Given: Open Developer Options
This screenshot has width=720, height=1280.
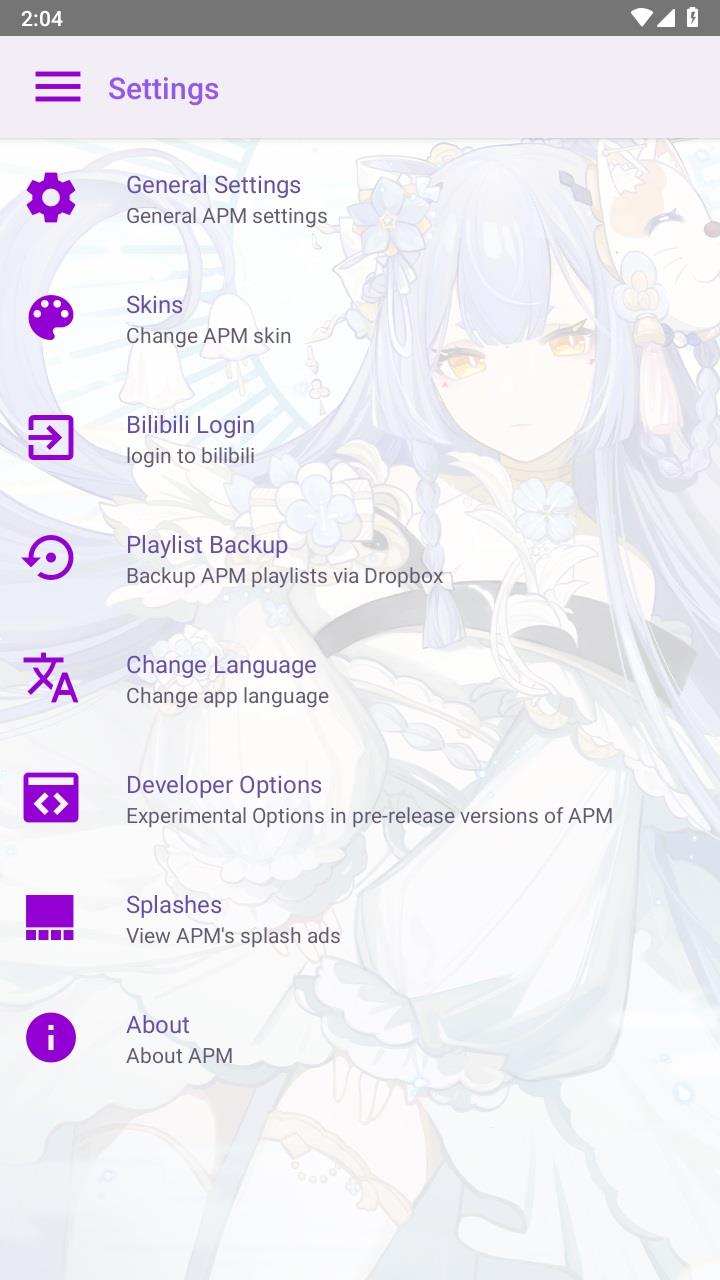Looking at the screenshot, I should [x=224, y=798].
